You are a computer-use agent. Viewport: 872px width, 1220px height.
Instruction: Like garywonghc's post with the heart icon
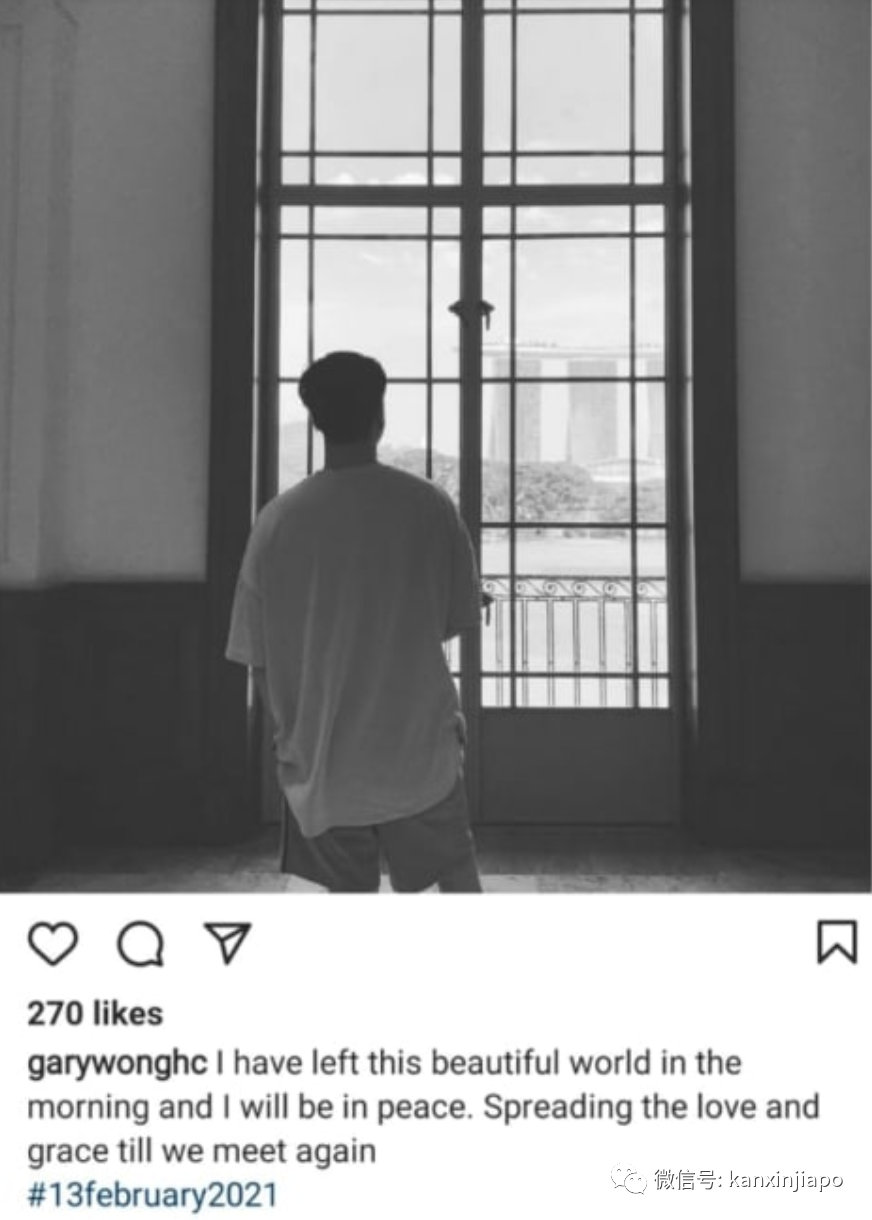pos(52,943)
